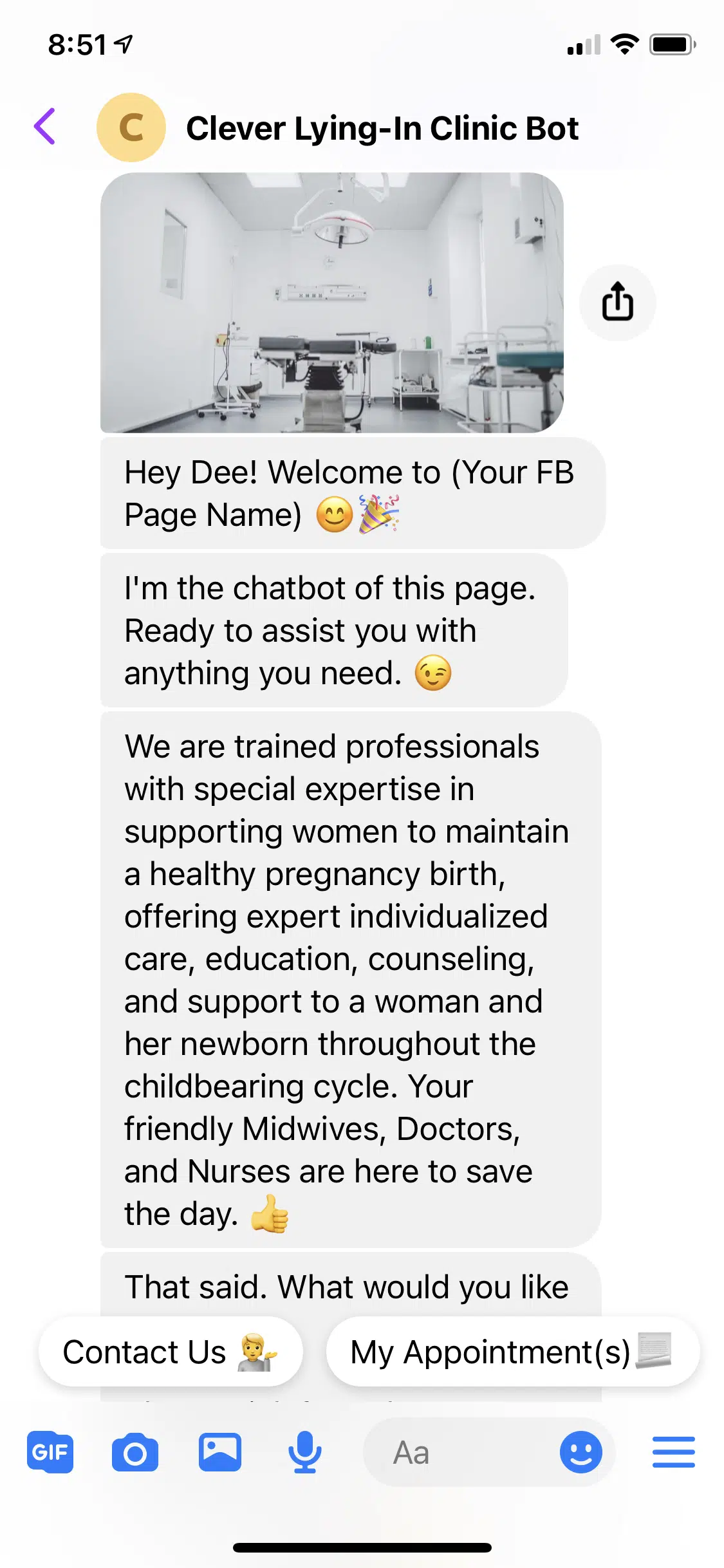Image resolution: width=724 pixels, height=1568 pixels.
Task: Share the clinic room image
Action: [x=617, y=302]
